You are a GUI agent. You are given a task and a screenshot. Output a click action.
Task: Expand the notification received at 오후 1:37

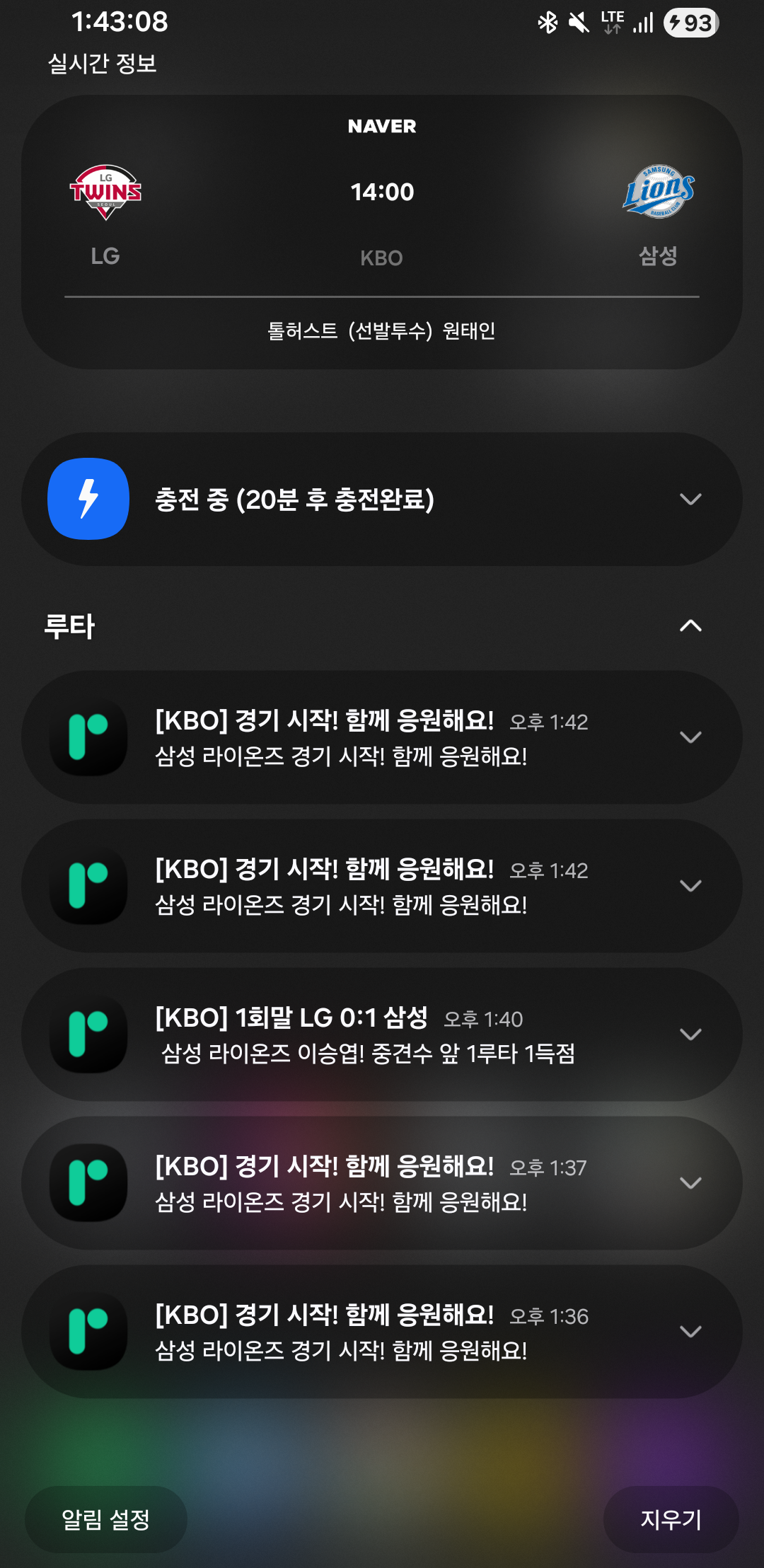pos(690,1183)
